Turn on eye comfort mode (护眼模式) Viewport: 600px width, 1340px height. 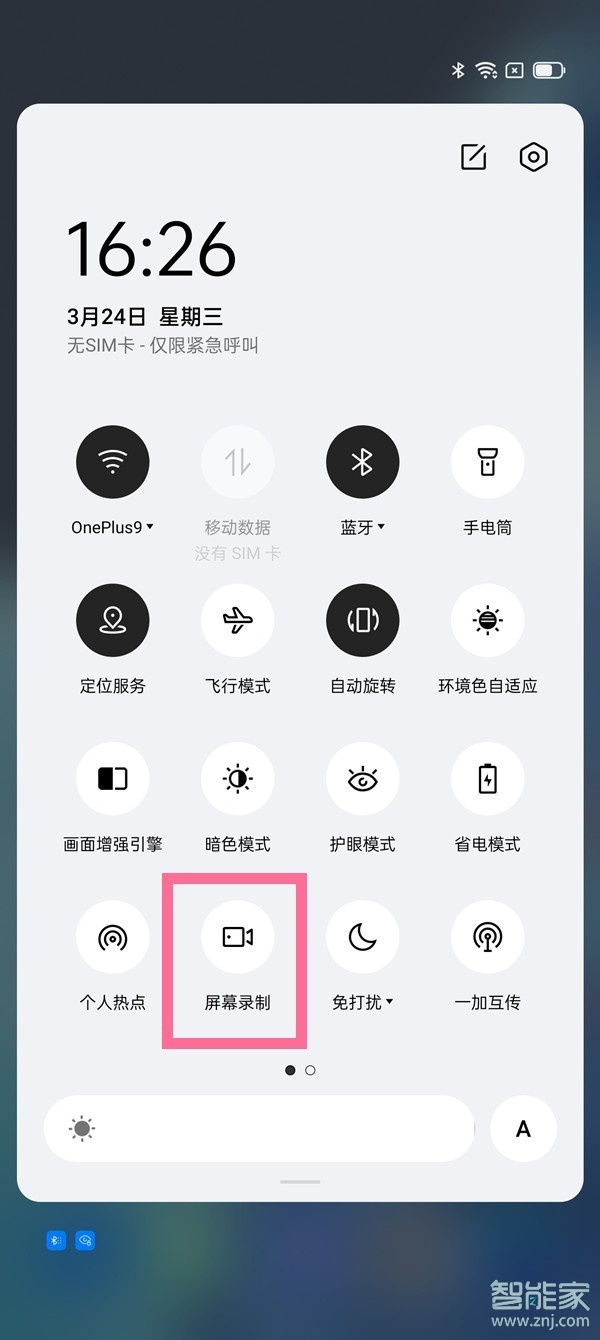pyautogui.click(x=363, y=778)
